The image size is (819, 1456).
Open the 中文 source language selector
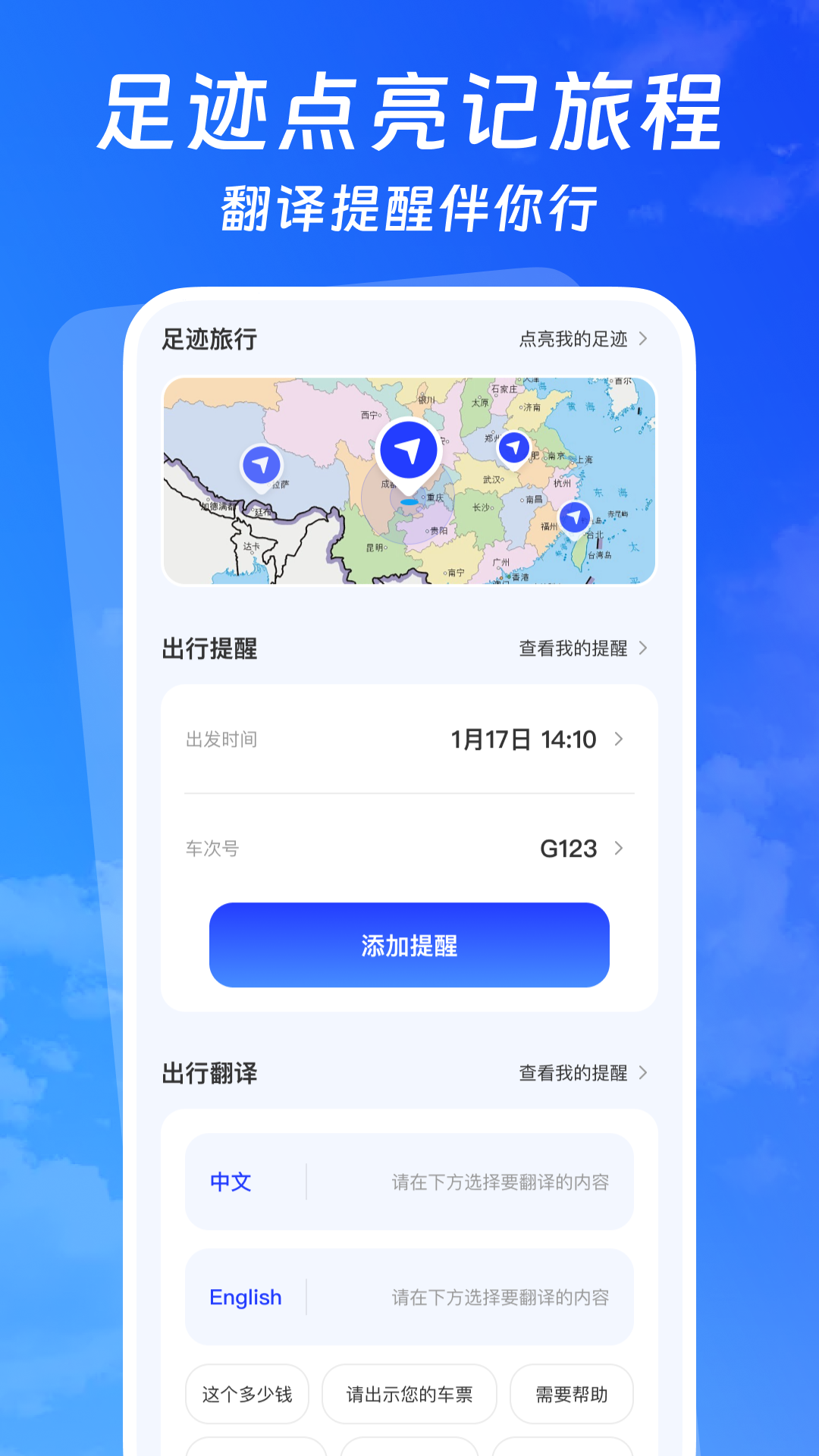tap(230, 1181)
